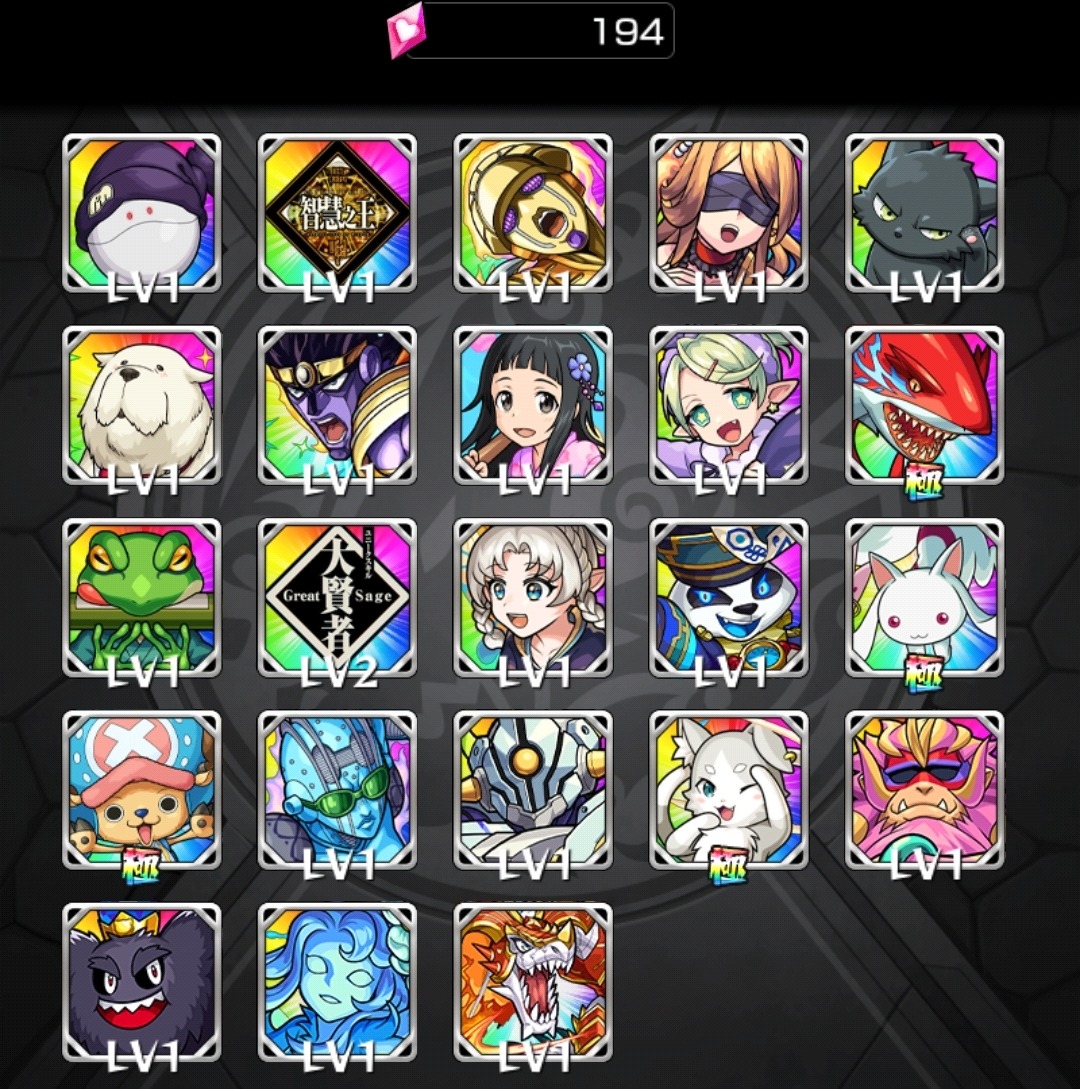The image size is (1080, 1089).
Task: Tap the blindfolded blonde girl character
Action: point(729,213)
